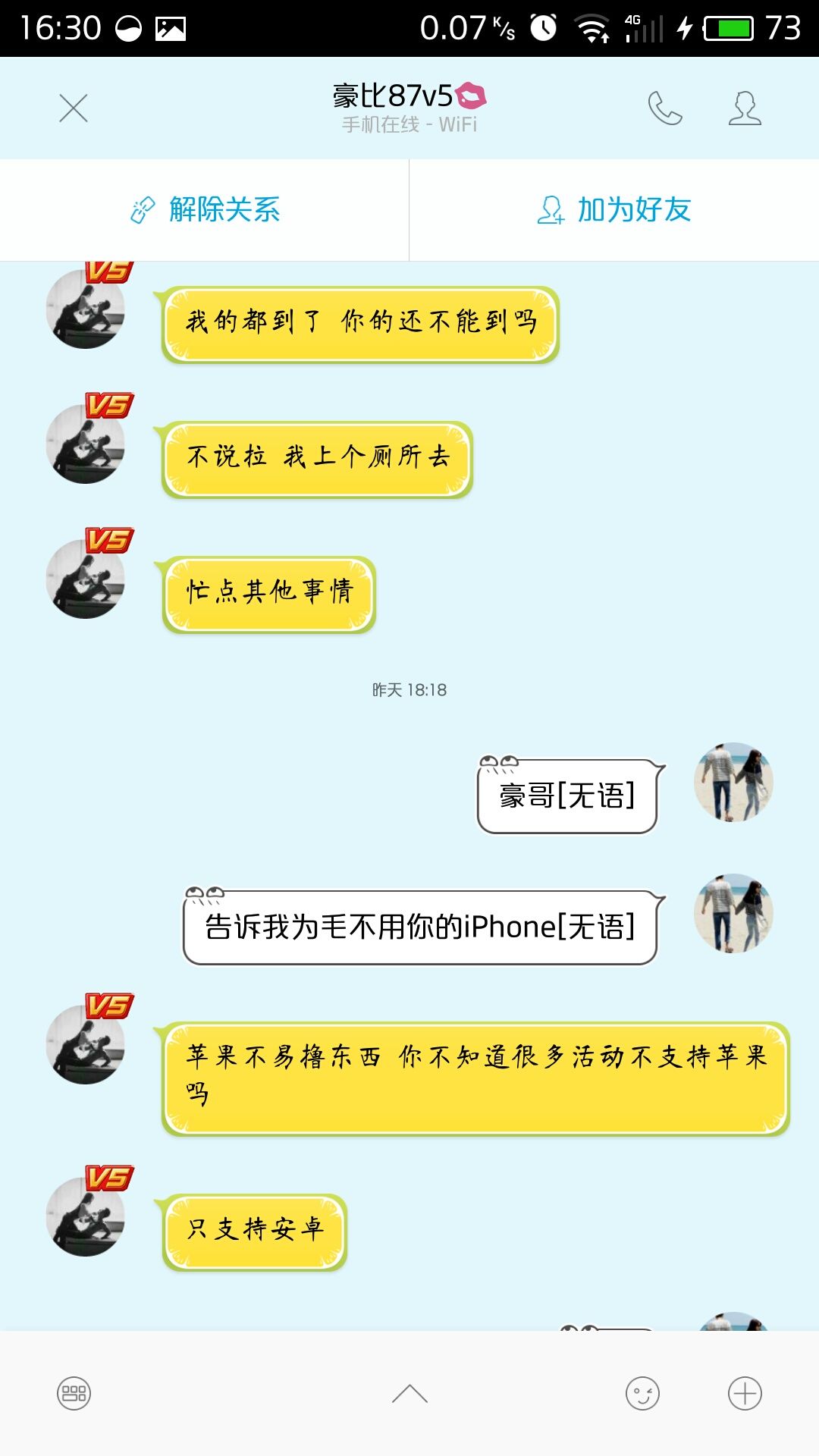Image resolution: width=819 pixels, height=1456 pixels.
Task: Open my avatar next to 豪哥[无语]
Action: click(x=733, y=782)
